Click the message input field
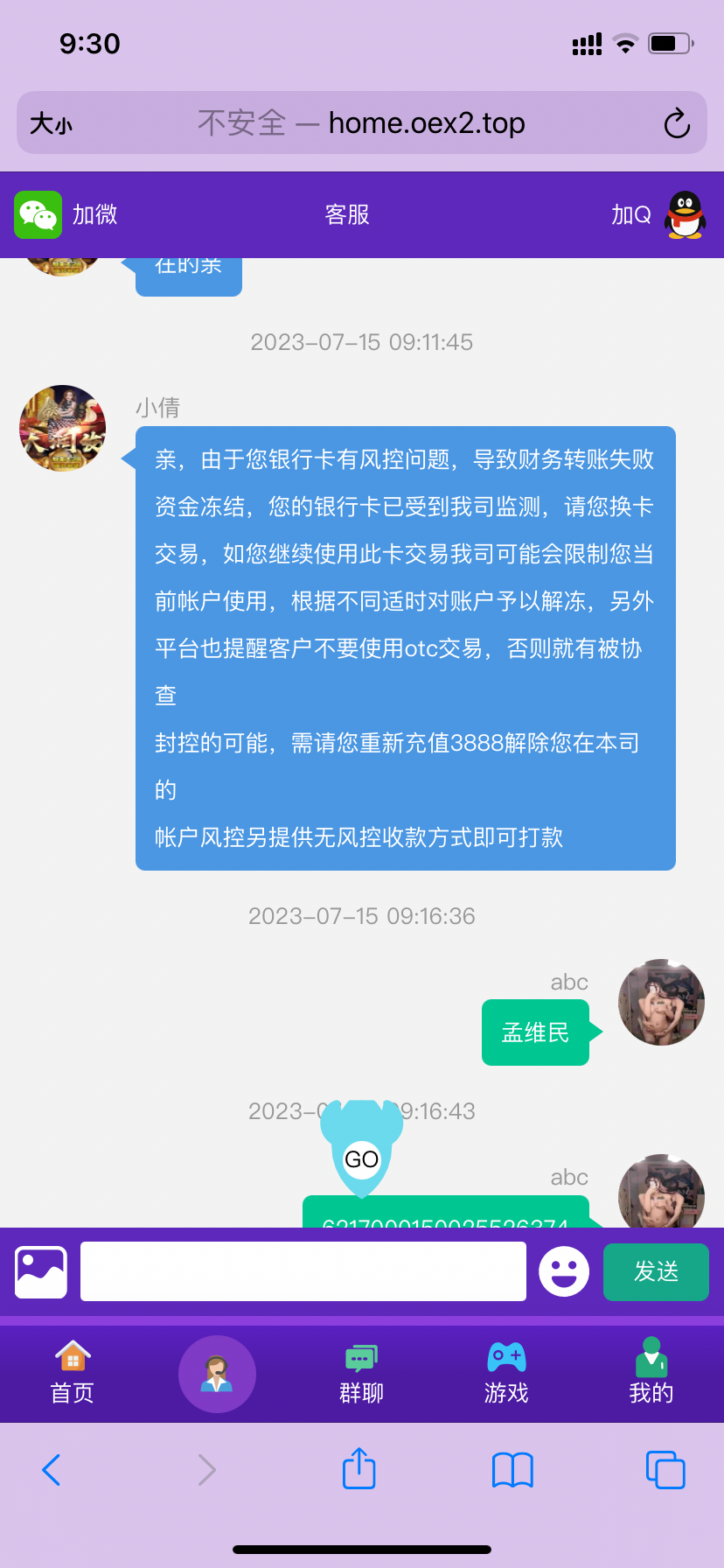Viewport: 724px width, 1568px height. tap(302, 1270)
